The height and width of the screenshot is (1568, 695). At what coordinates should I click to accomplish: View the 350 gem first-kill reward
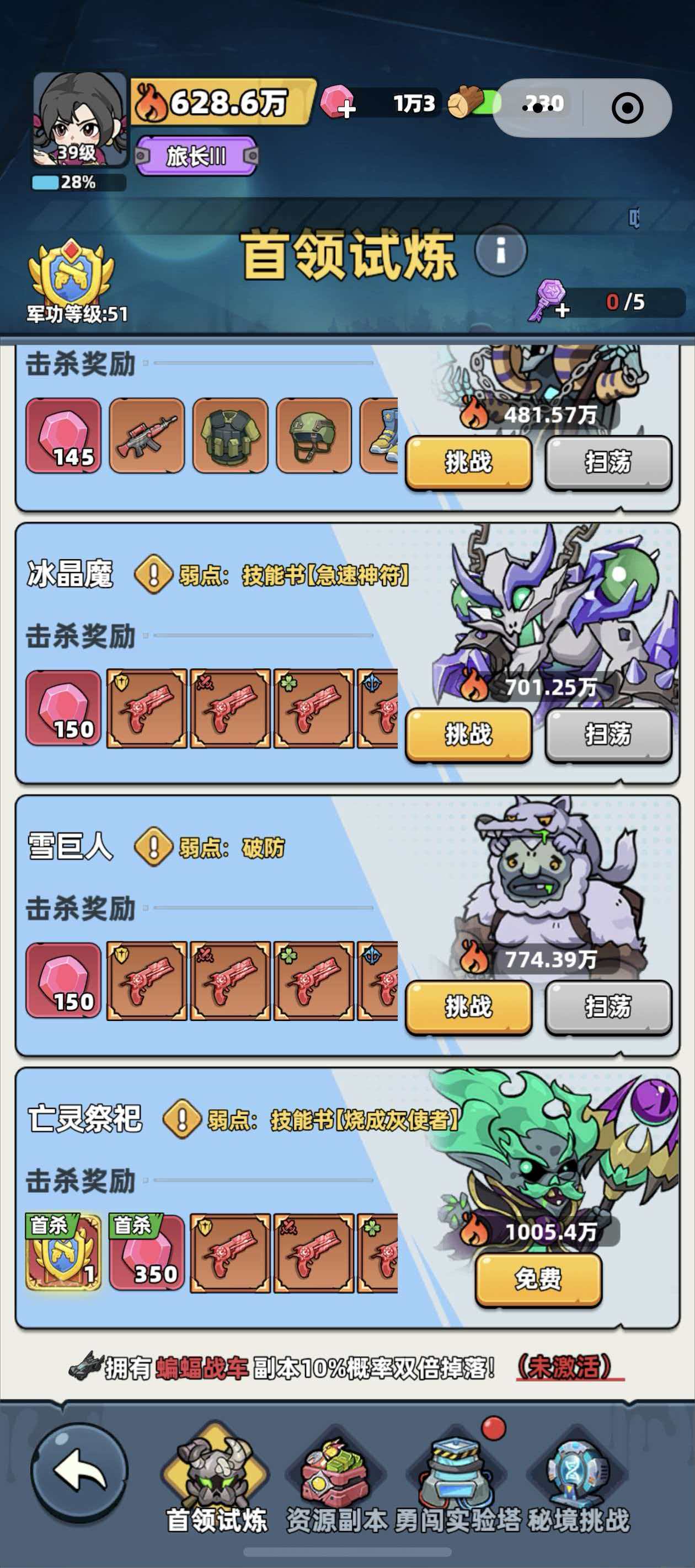coord(147,1253)
